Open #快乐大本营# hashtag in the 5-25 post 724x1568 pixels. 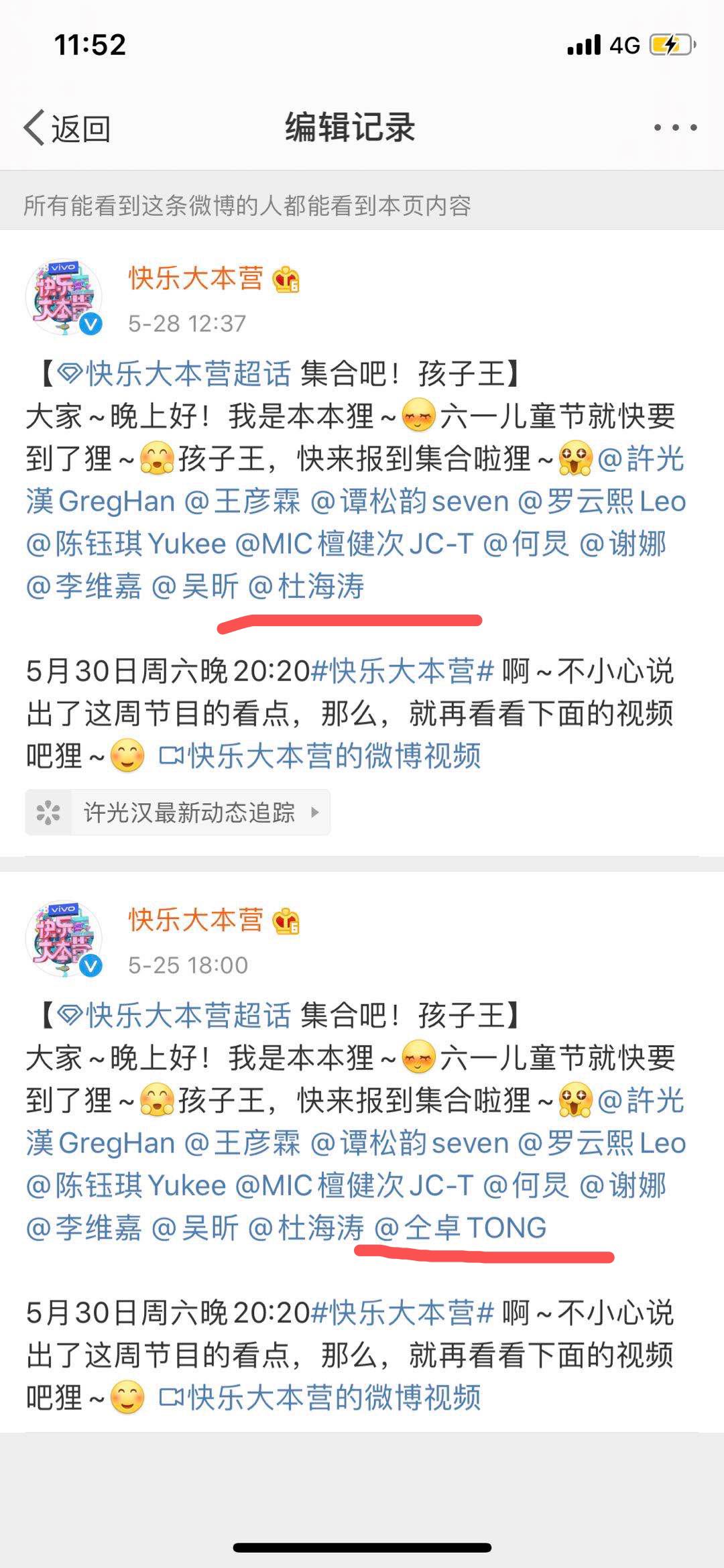click(403, 1313)
